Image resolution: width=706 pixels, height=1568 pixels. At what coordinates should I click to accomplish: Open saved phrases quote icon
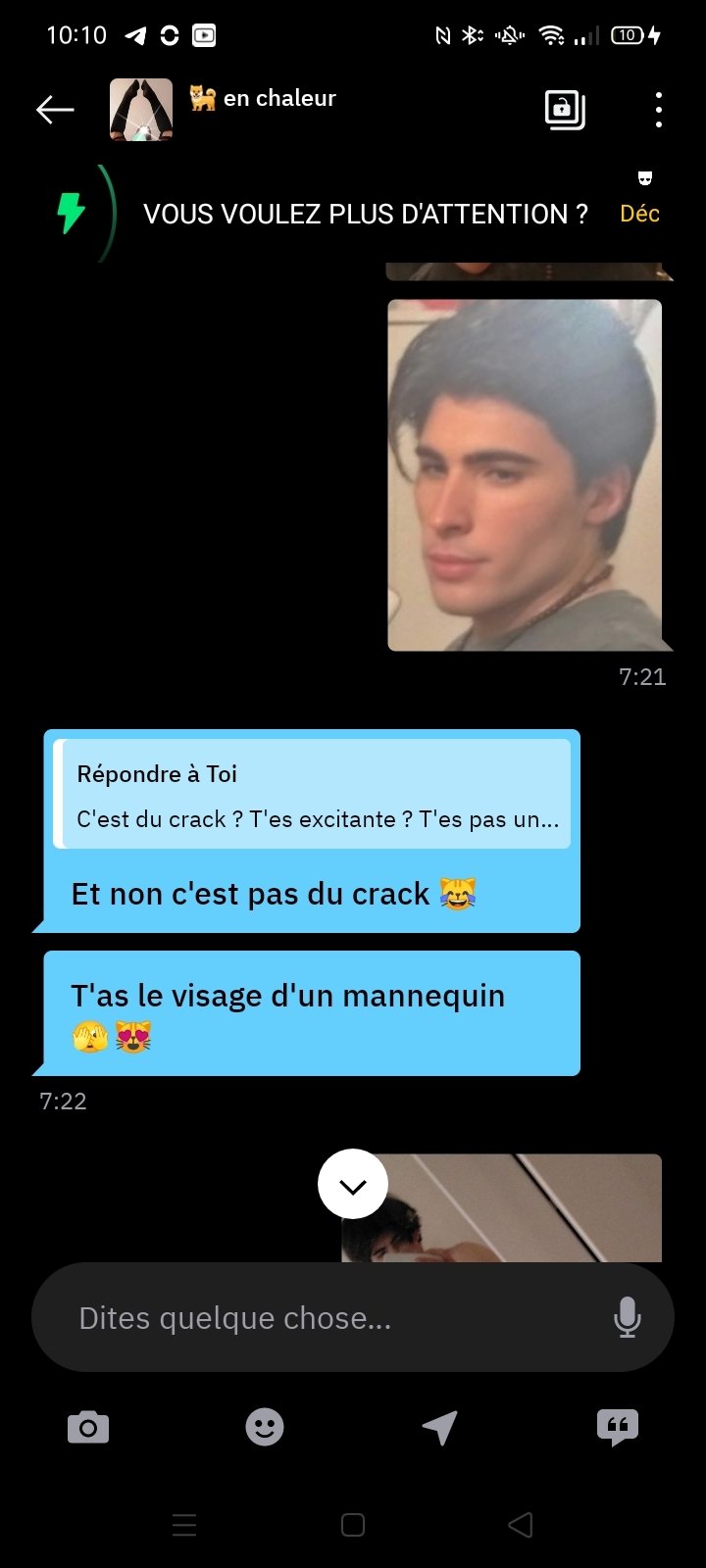coord(618,1428)
